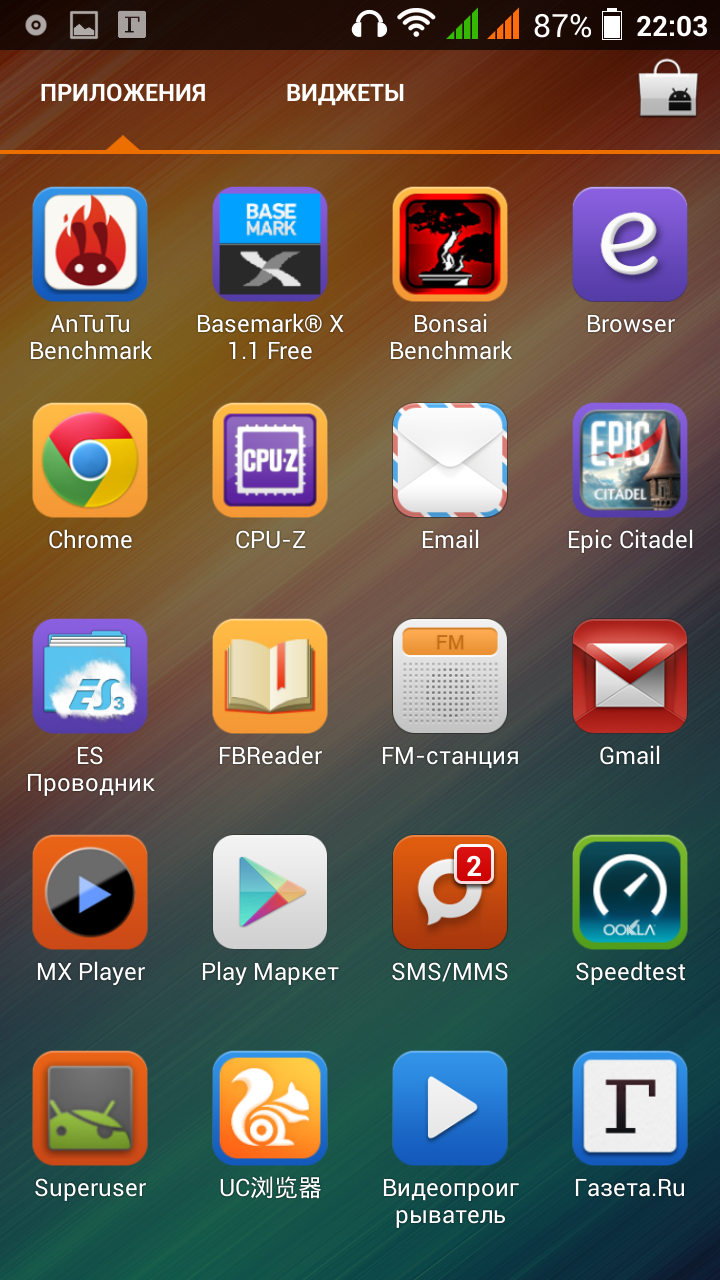The width and height of the screenshot is (720, 1280).
Task: Open the Browser app
Action: 630,245
